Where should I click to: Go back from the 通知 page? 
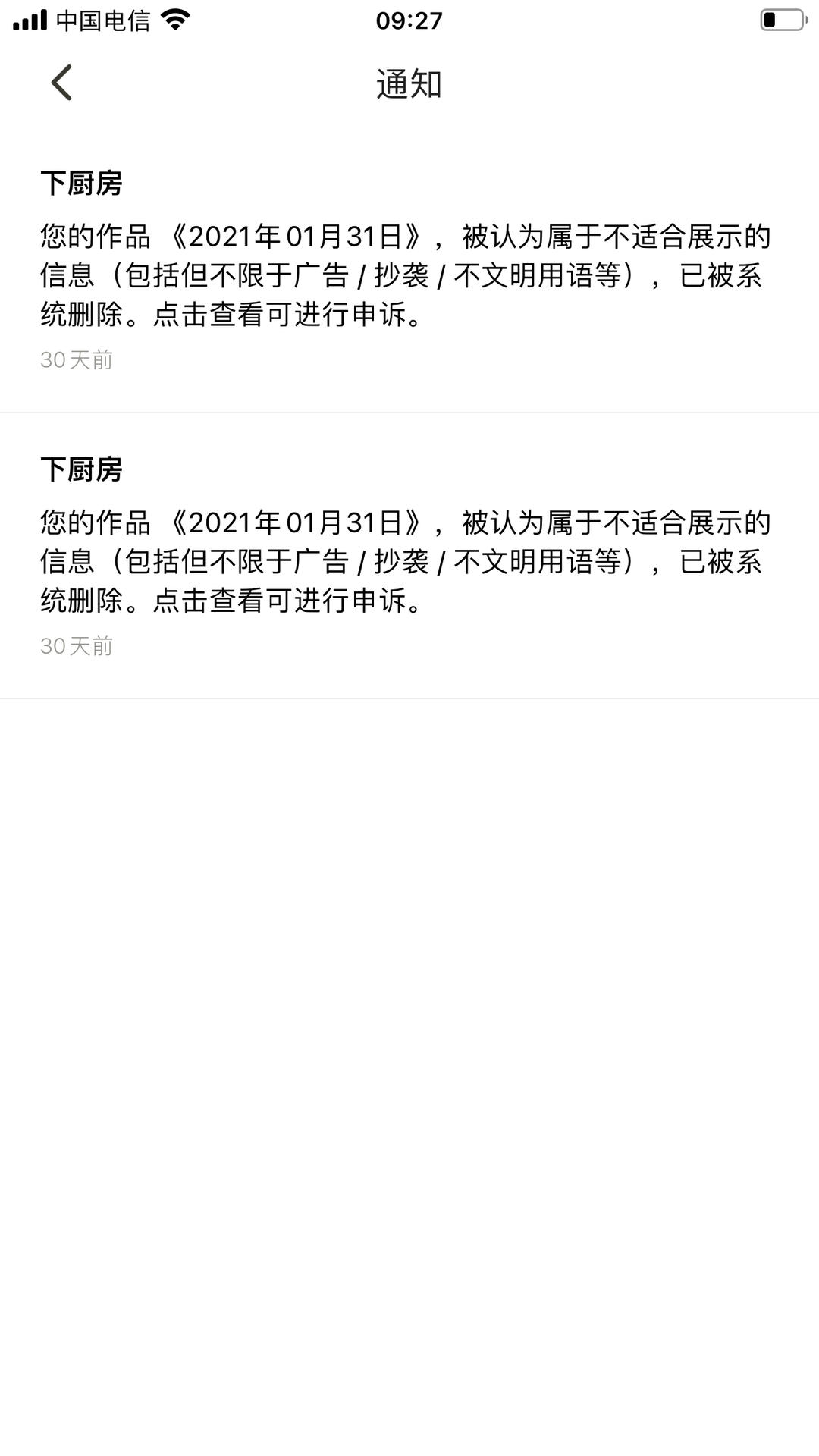point(62,83)
